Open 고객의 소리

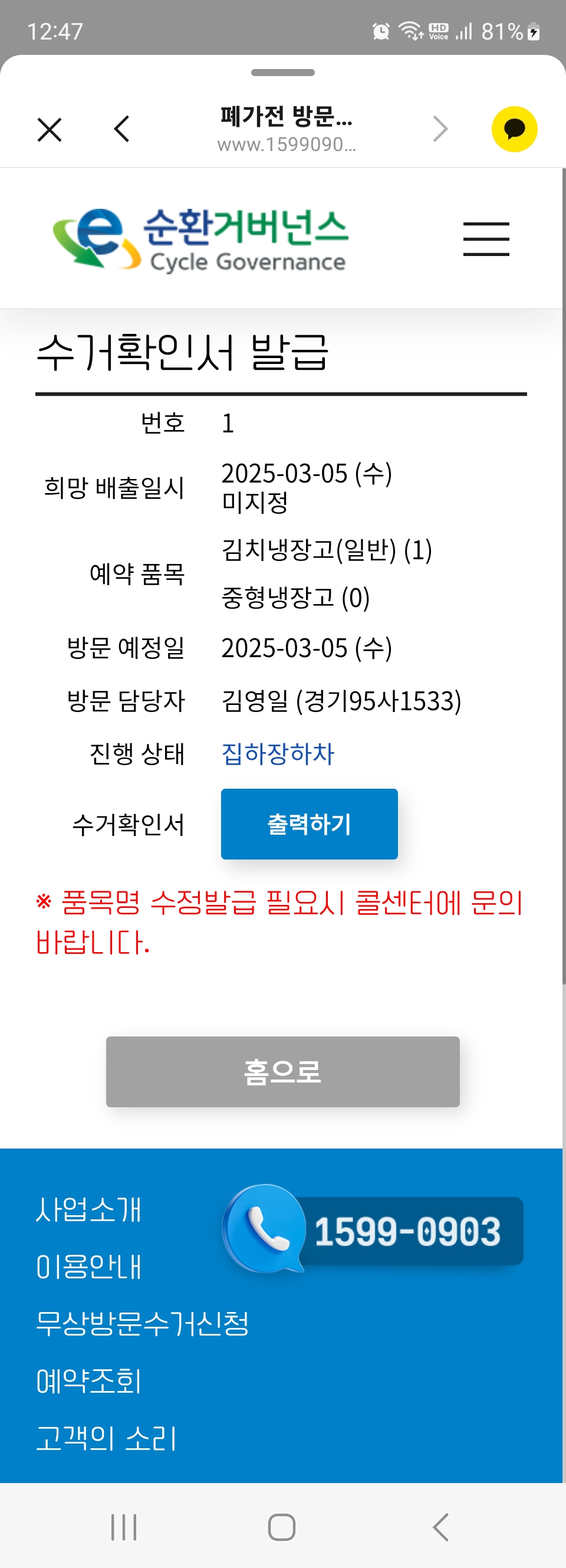click(x=106, y=1438)
